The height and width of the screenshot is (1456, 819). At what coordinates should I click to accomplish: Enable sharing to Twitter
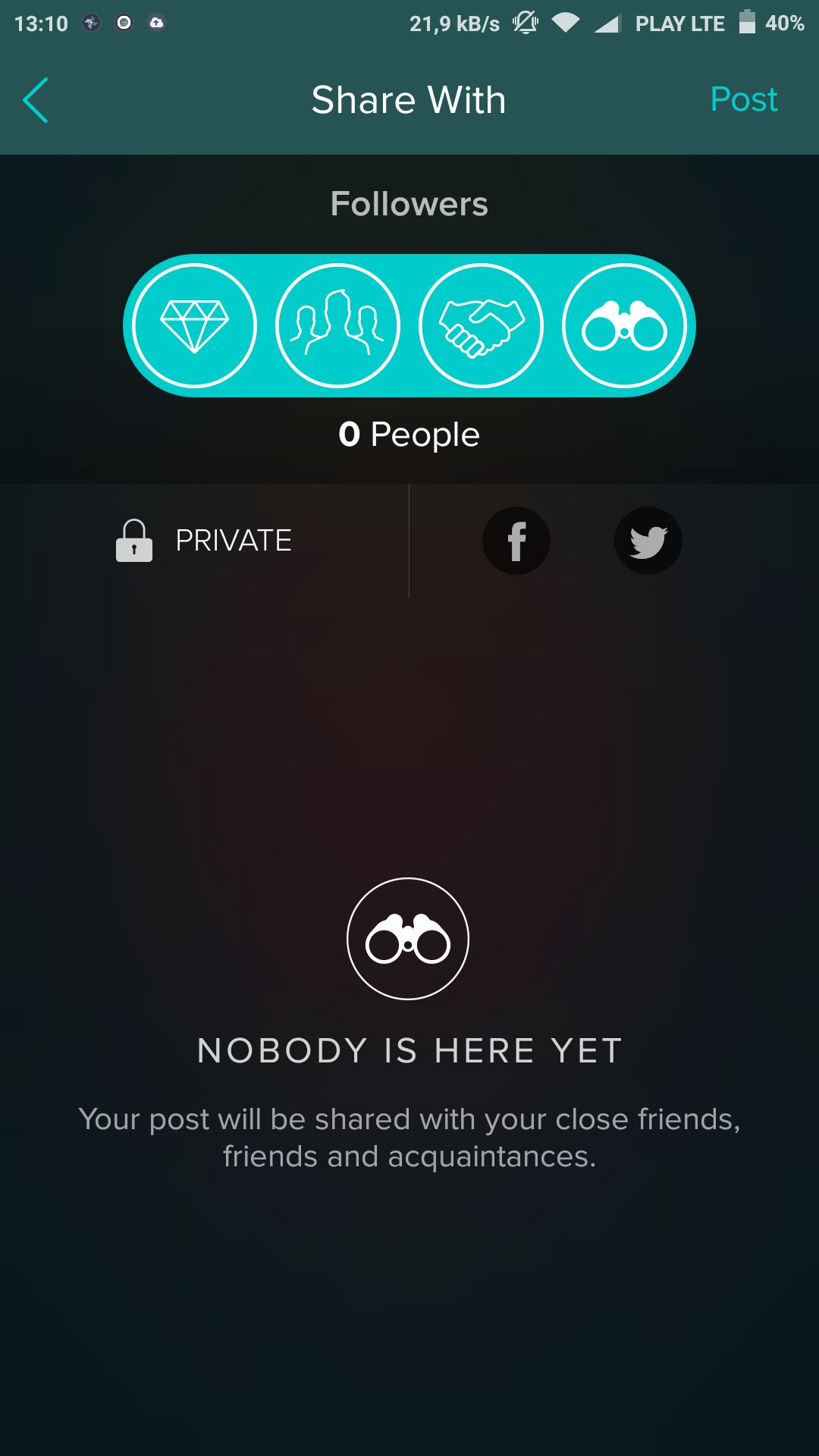click(648, 541)
